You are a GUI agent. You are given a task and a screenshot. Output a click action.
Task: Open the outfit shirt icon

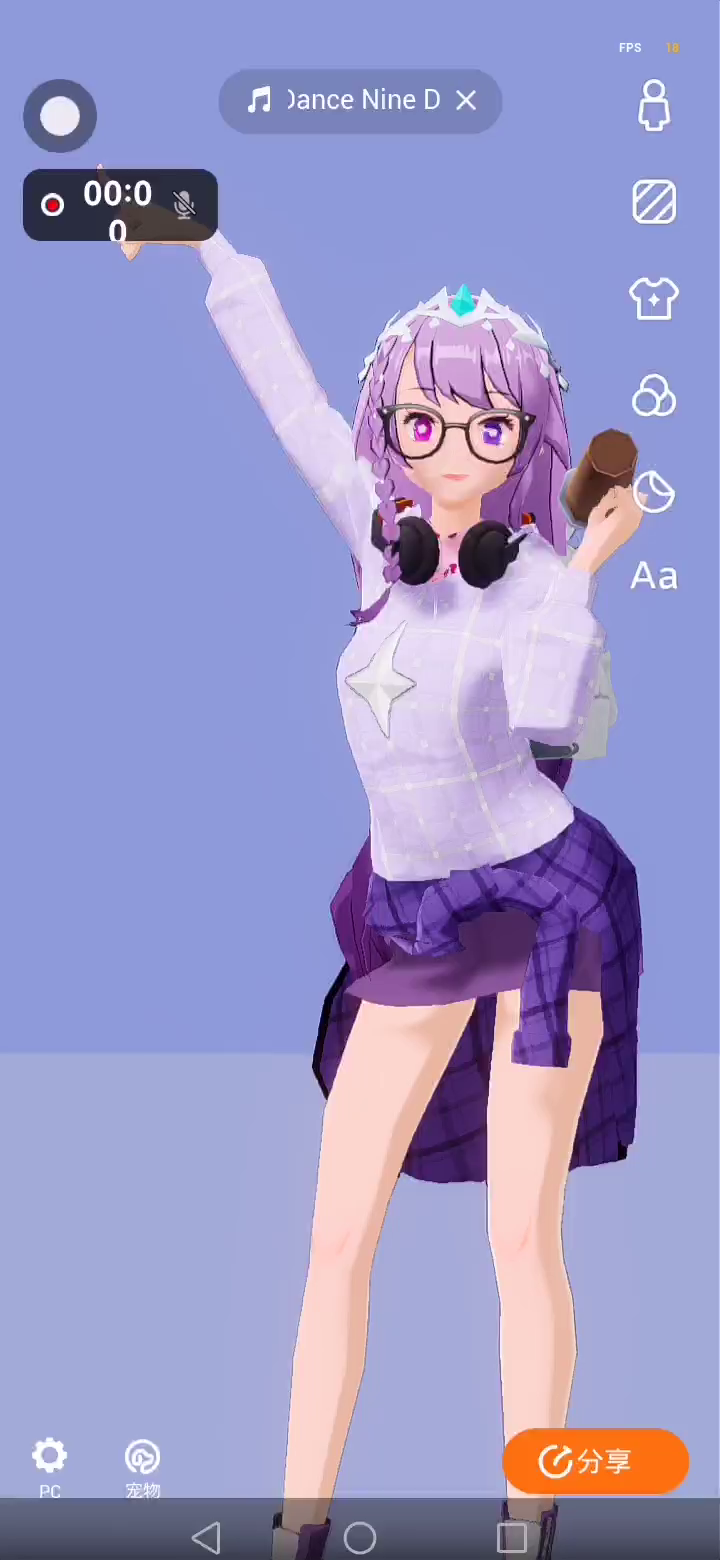[654, 298]
